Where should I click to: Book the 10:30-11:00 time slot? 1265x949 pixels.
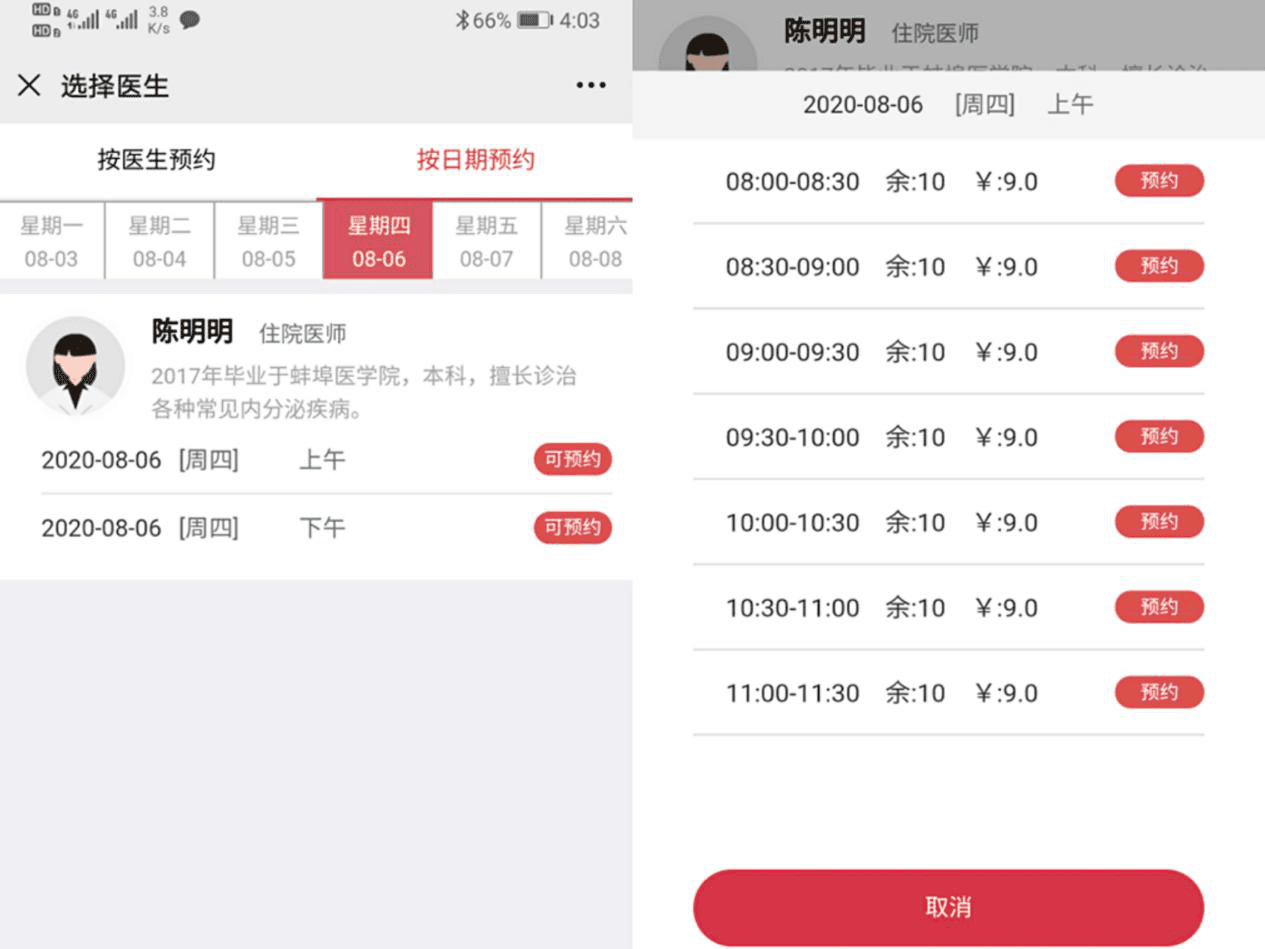(x=1158, y=607)
